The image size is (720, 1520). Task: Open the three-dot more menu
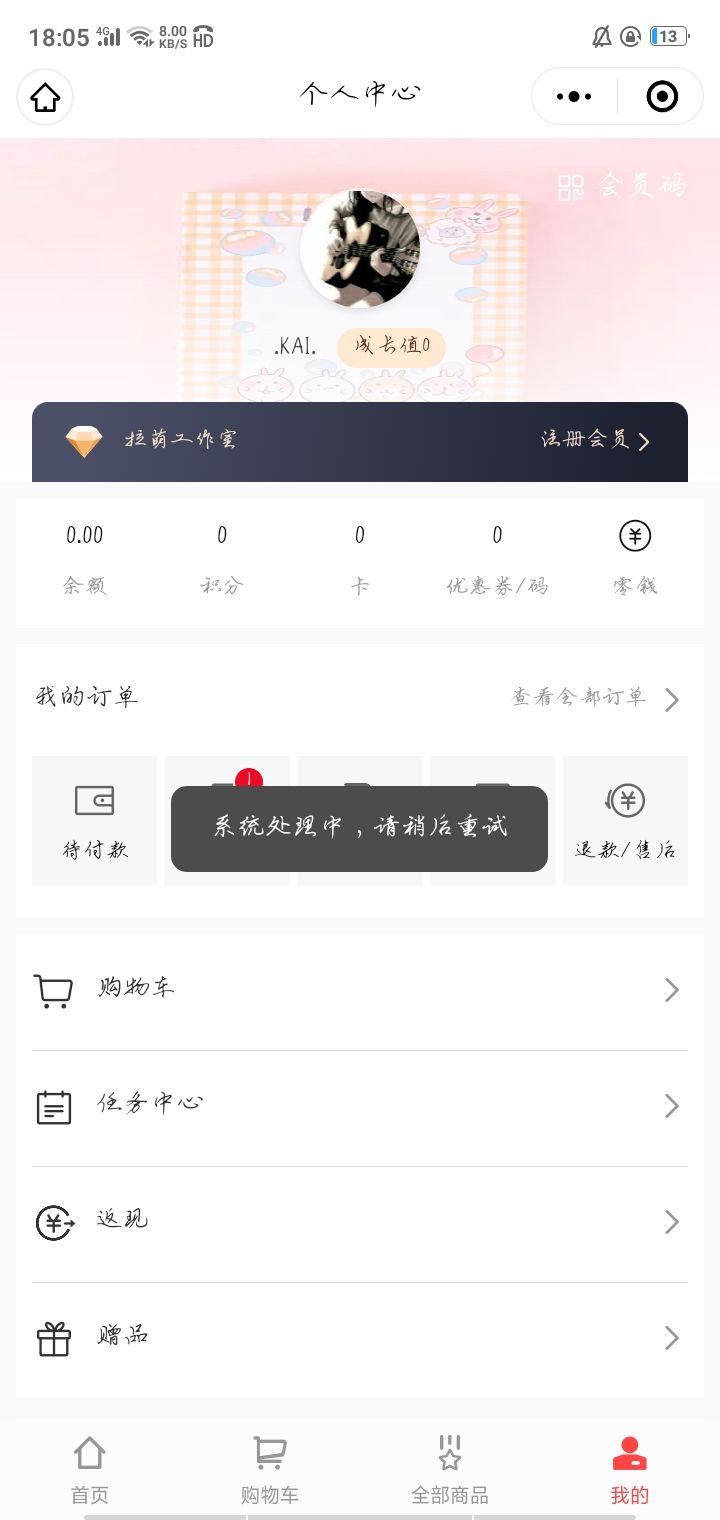tap(574, 97)
